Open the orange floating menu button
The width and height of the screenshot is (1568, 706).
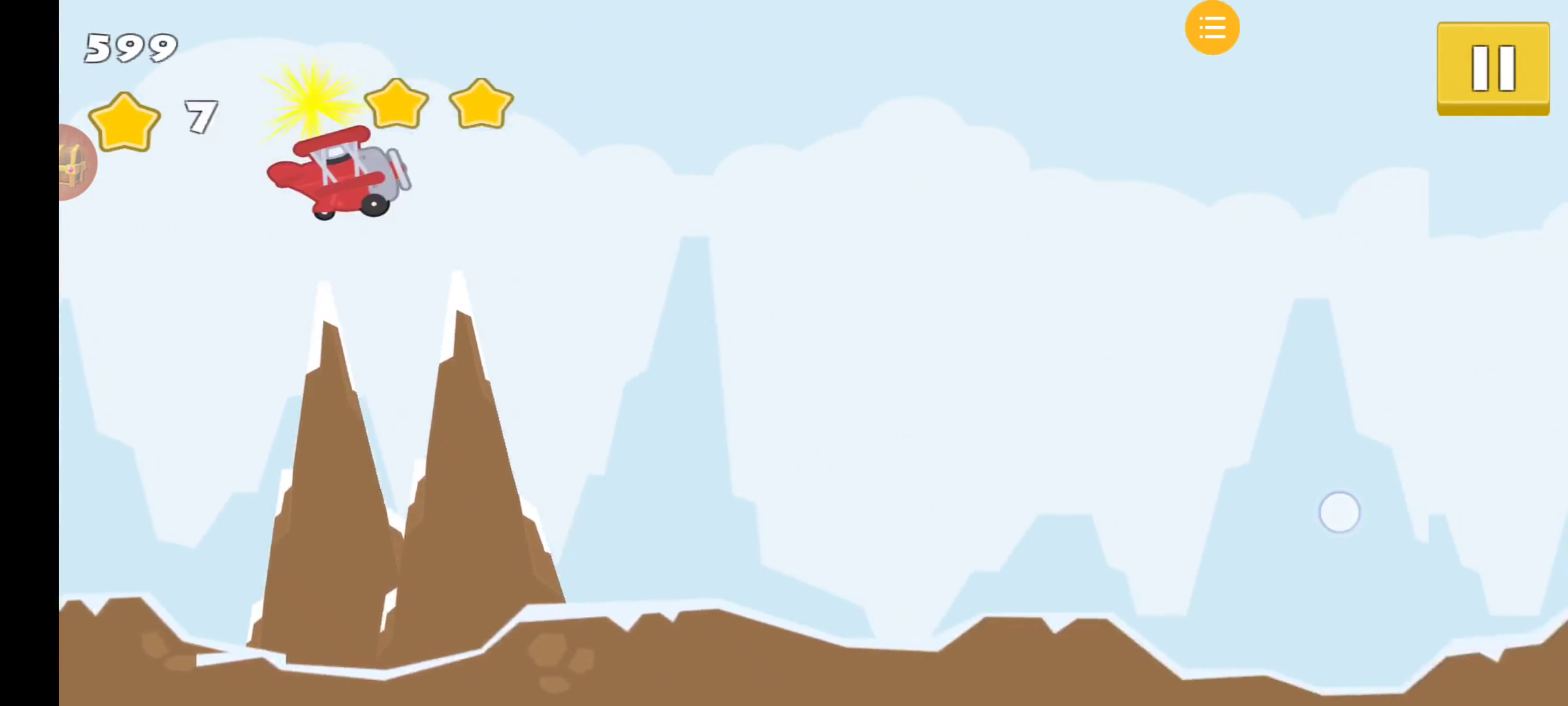pyautogui.click(x=1212, y=27)
